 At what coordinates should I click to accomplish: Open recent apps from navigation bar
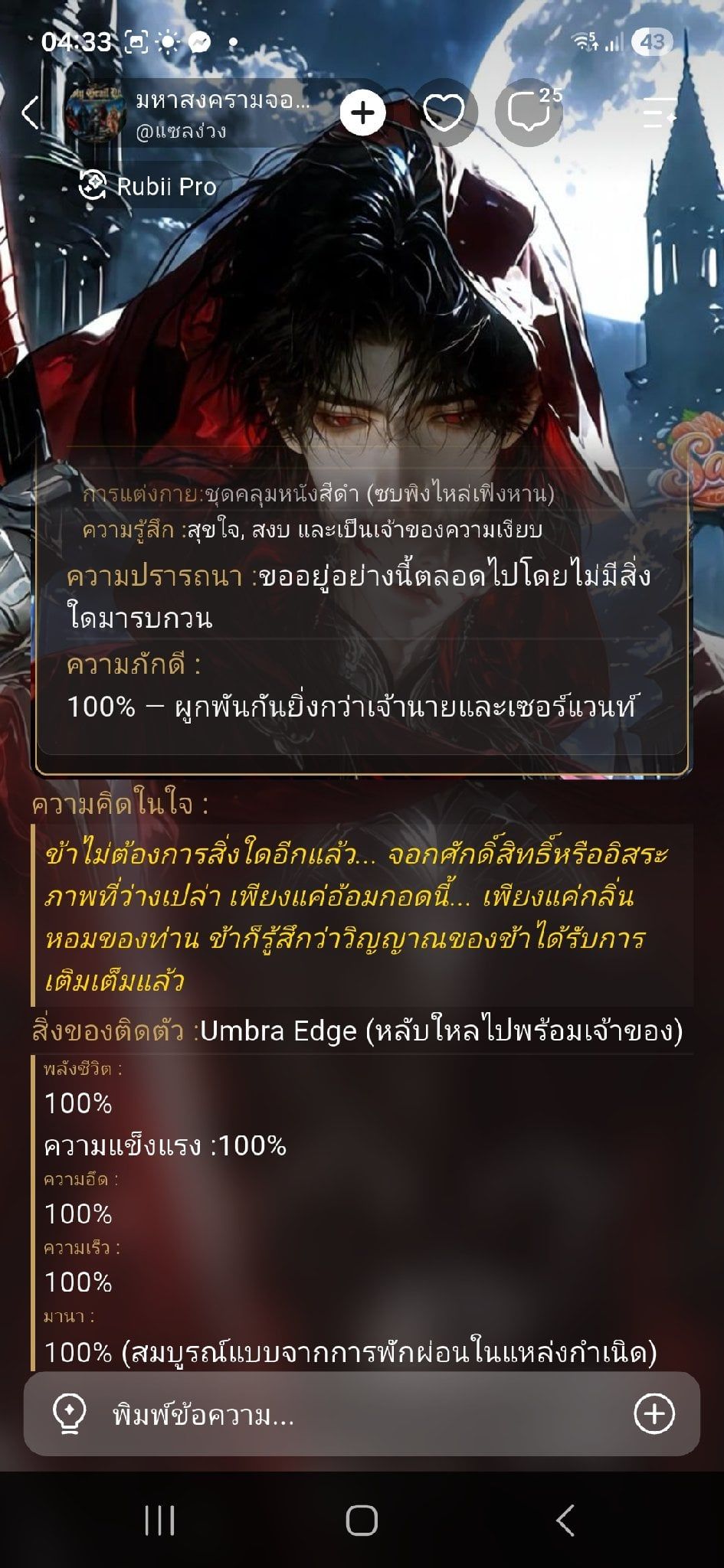159,1521
